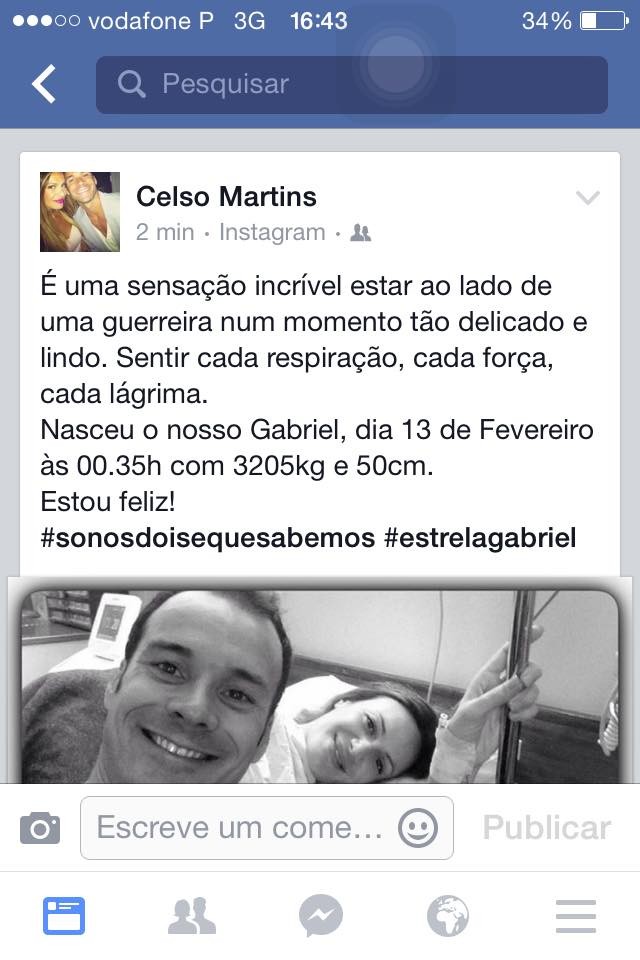Screen dimensions: 640x960
Task: Open the notifications globe tab
Action: pos(448,915)
